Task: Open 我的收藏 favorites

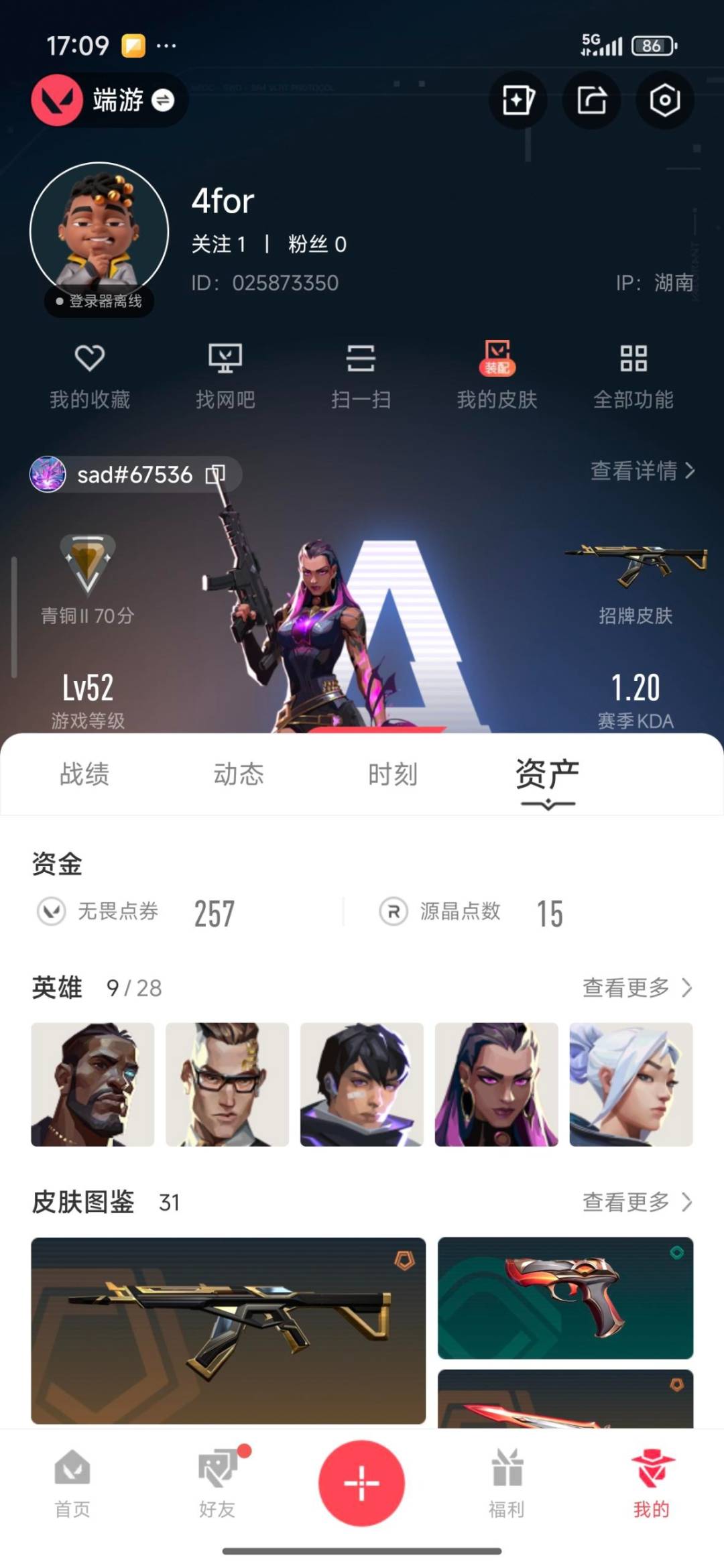Action: pyautogui.click(x=89, y=375)
